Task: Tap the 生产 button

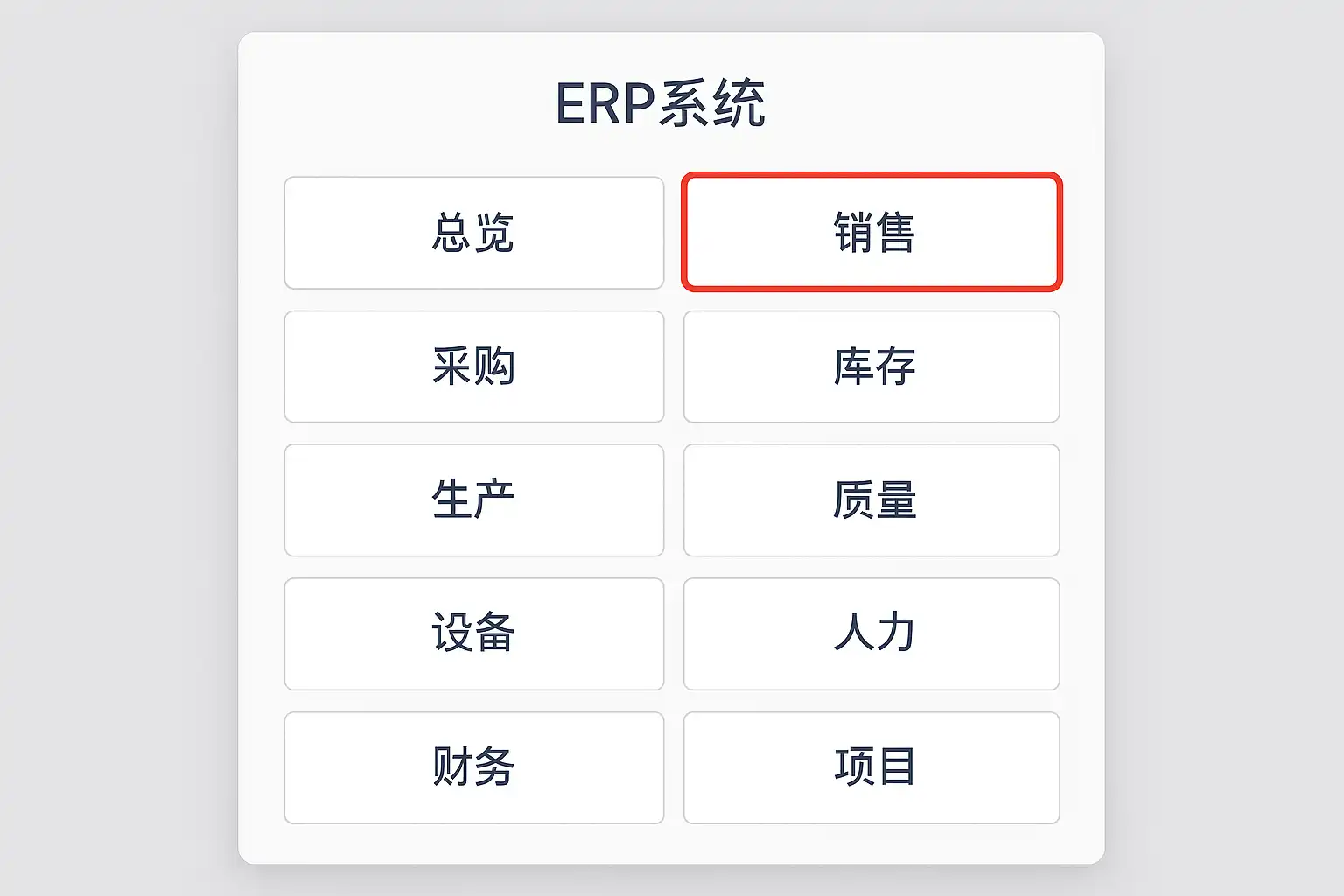Action: (473, 500)
